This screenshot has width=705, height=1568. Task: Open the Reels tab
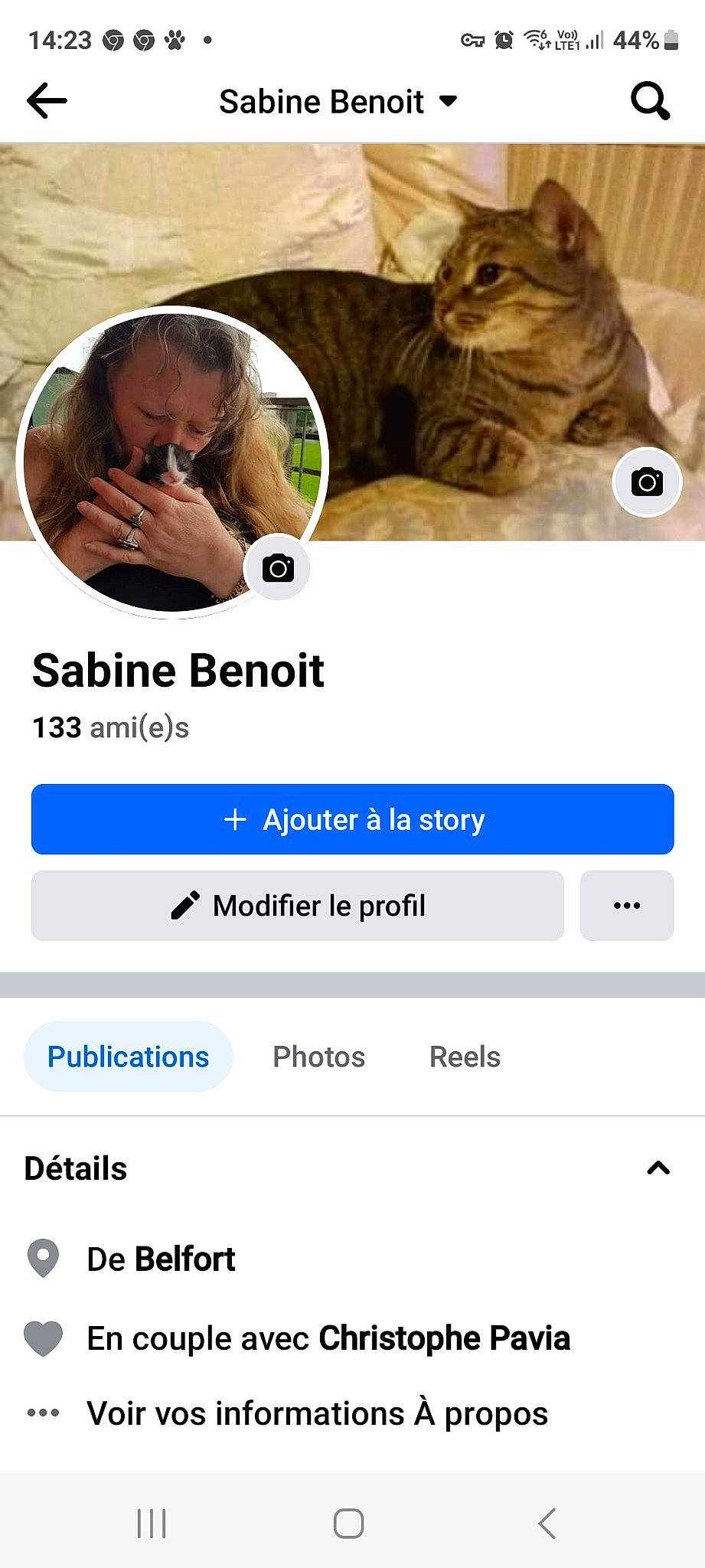click(464, 1056)
